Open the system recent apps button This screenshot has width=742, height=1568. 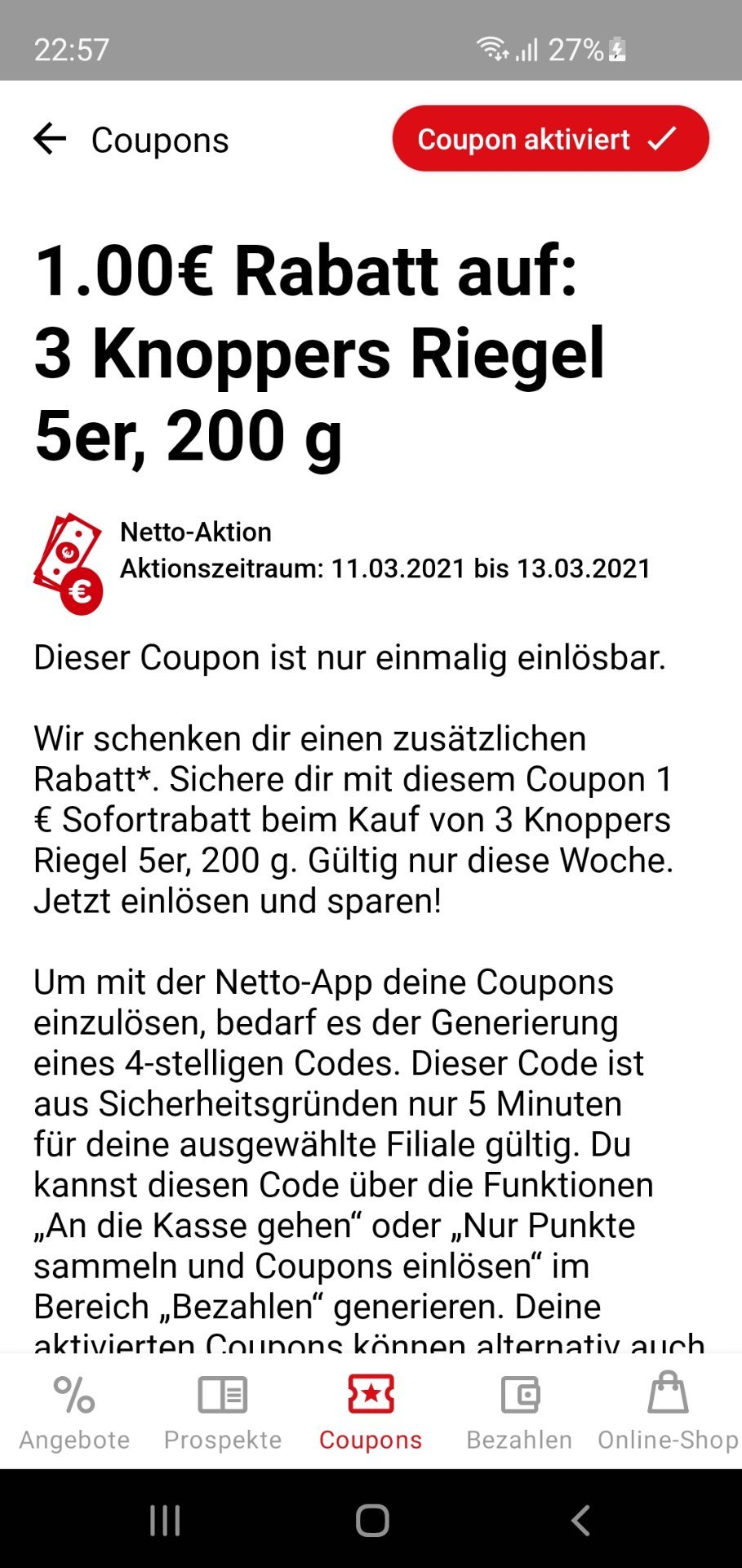(x=165, y=1520)
